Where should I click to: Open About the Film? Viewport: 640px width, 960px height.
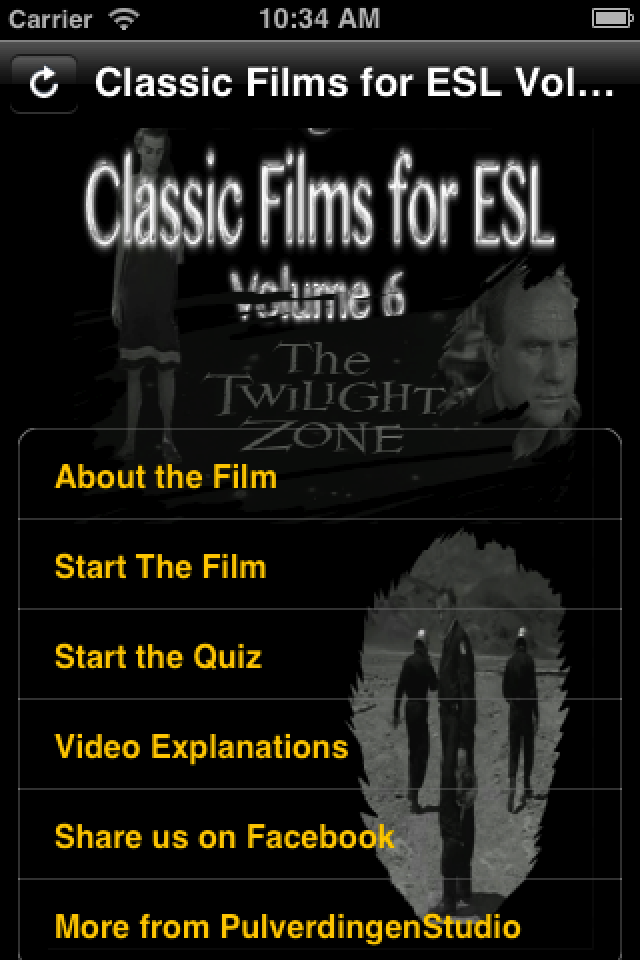166,476
